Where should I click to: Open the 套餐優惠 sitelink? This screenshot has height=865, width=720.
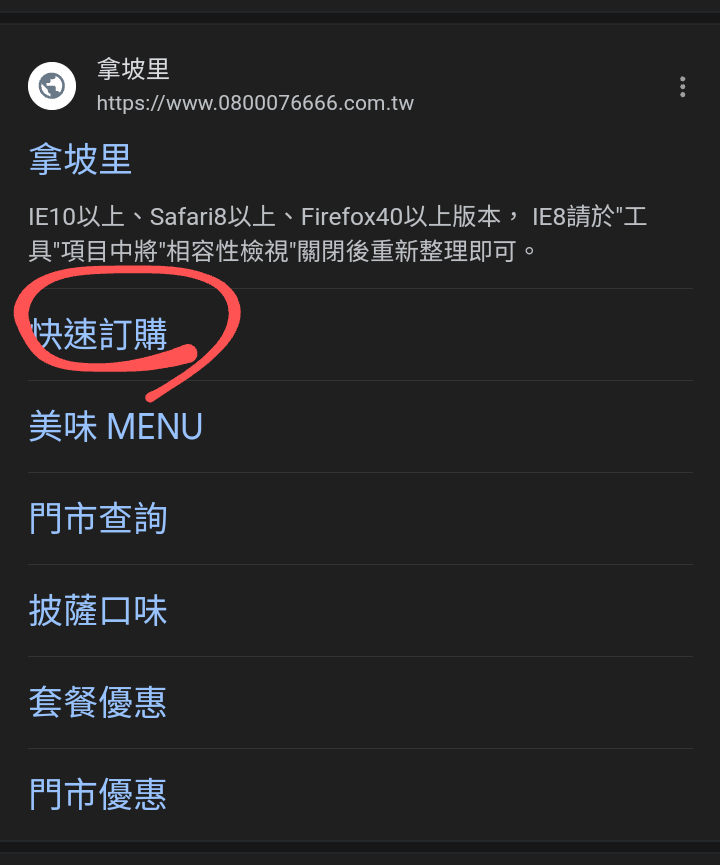point(98,703)
